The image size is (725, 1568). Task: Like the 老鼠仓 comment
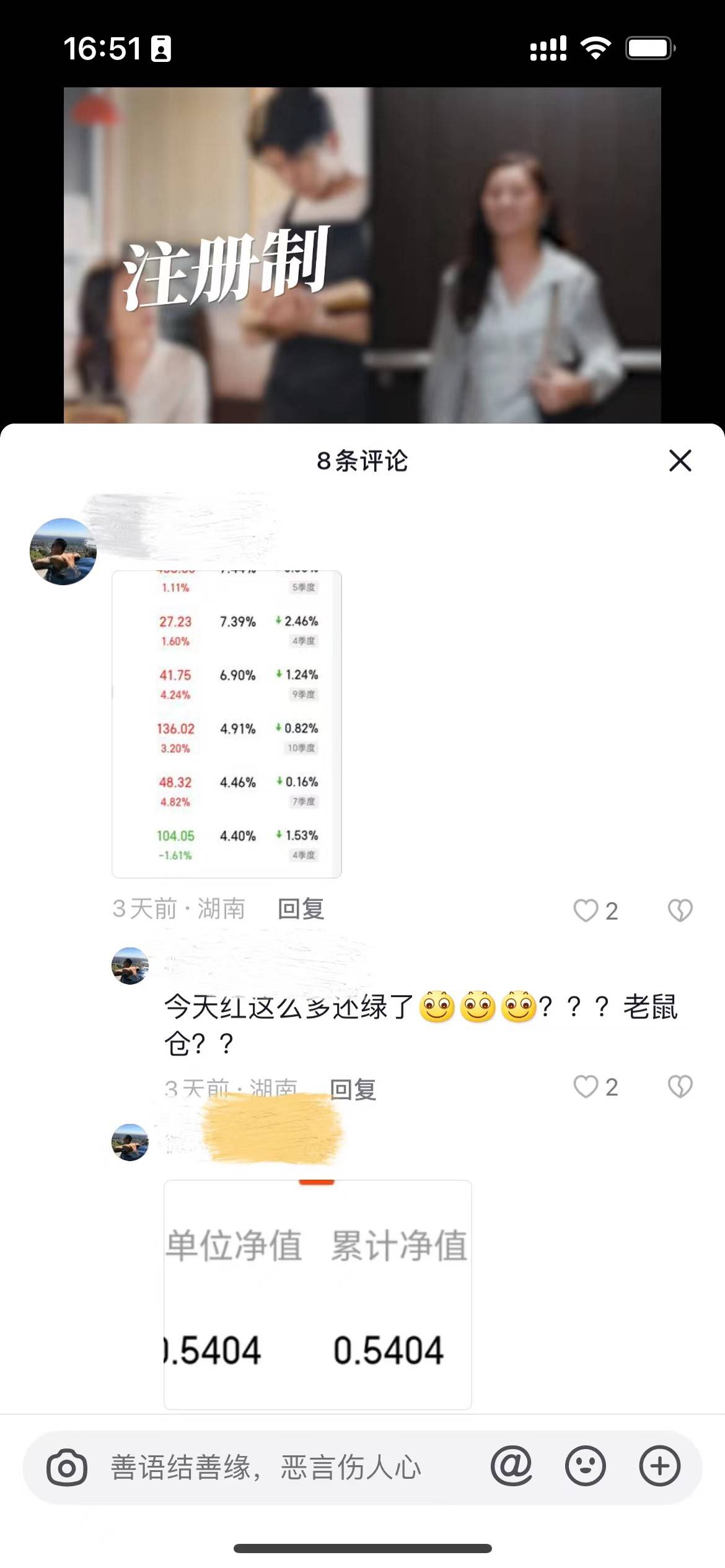coord(586,1086)
